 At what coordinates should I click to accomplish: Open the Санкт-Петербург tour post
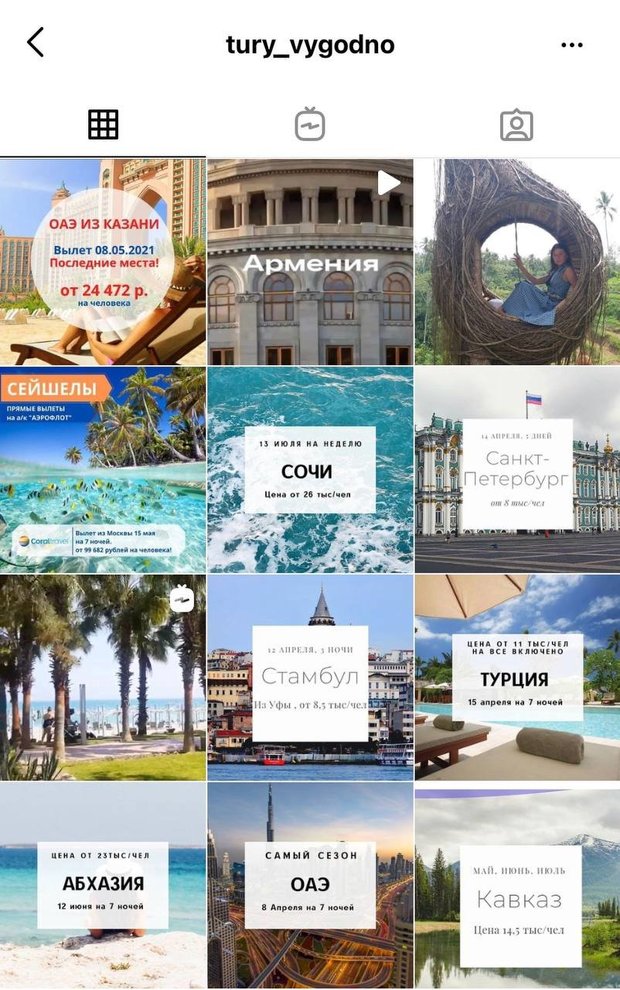[517, 469]
